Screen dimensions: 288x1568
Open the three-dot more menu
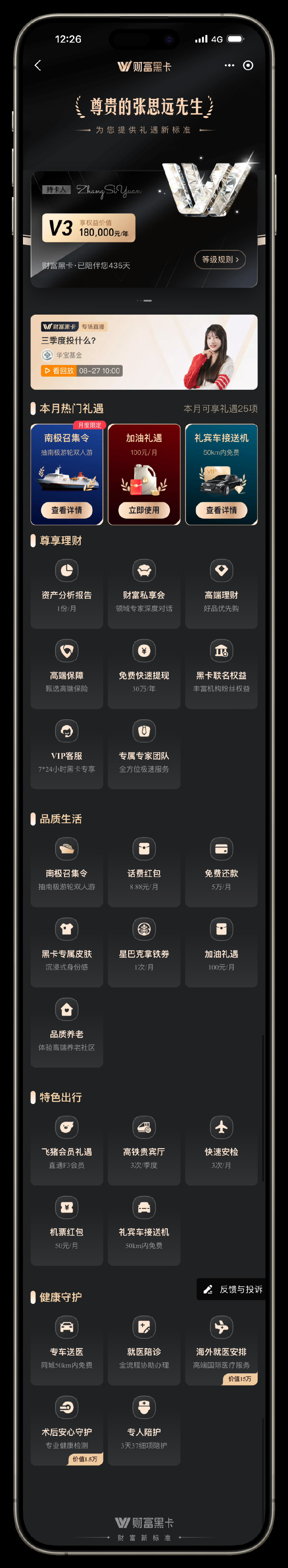pos(229,66)
